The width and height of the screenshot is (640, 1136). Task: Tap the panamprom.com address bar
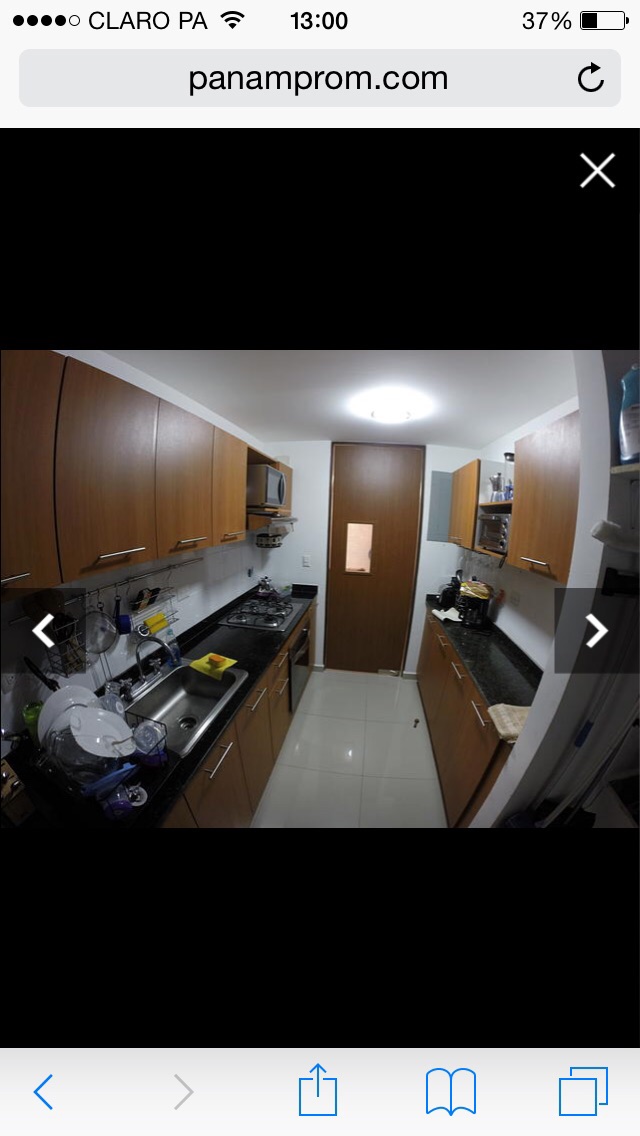pyautogui.click(x=318, y=78)
